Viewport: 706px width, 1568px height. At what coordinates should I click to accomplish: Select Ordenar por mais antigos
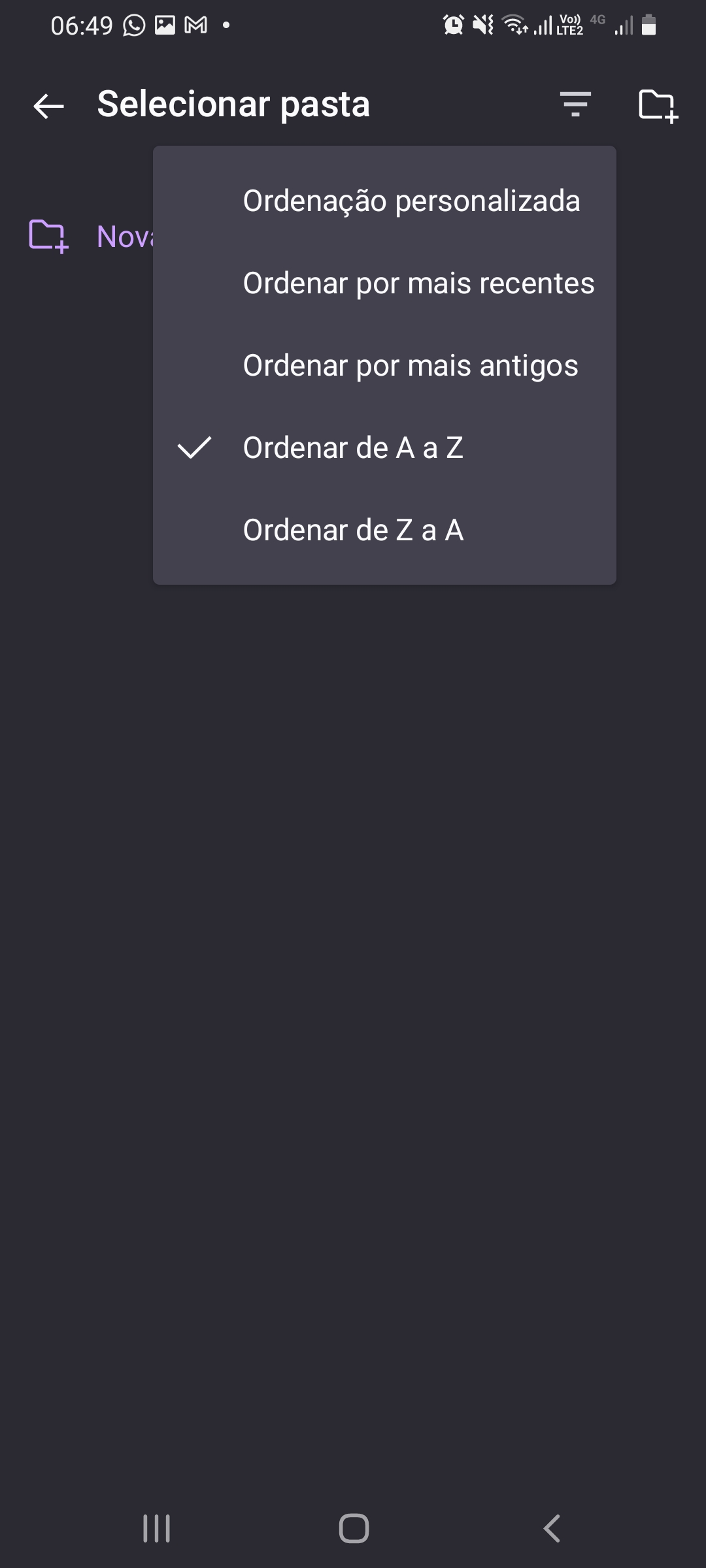point(410,365)
